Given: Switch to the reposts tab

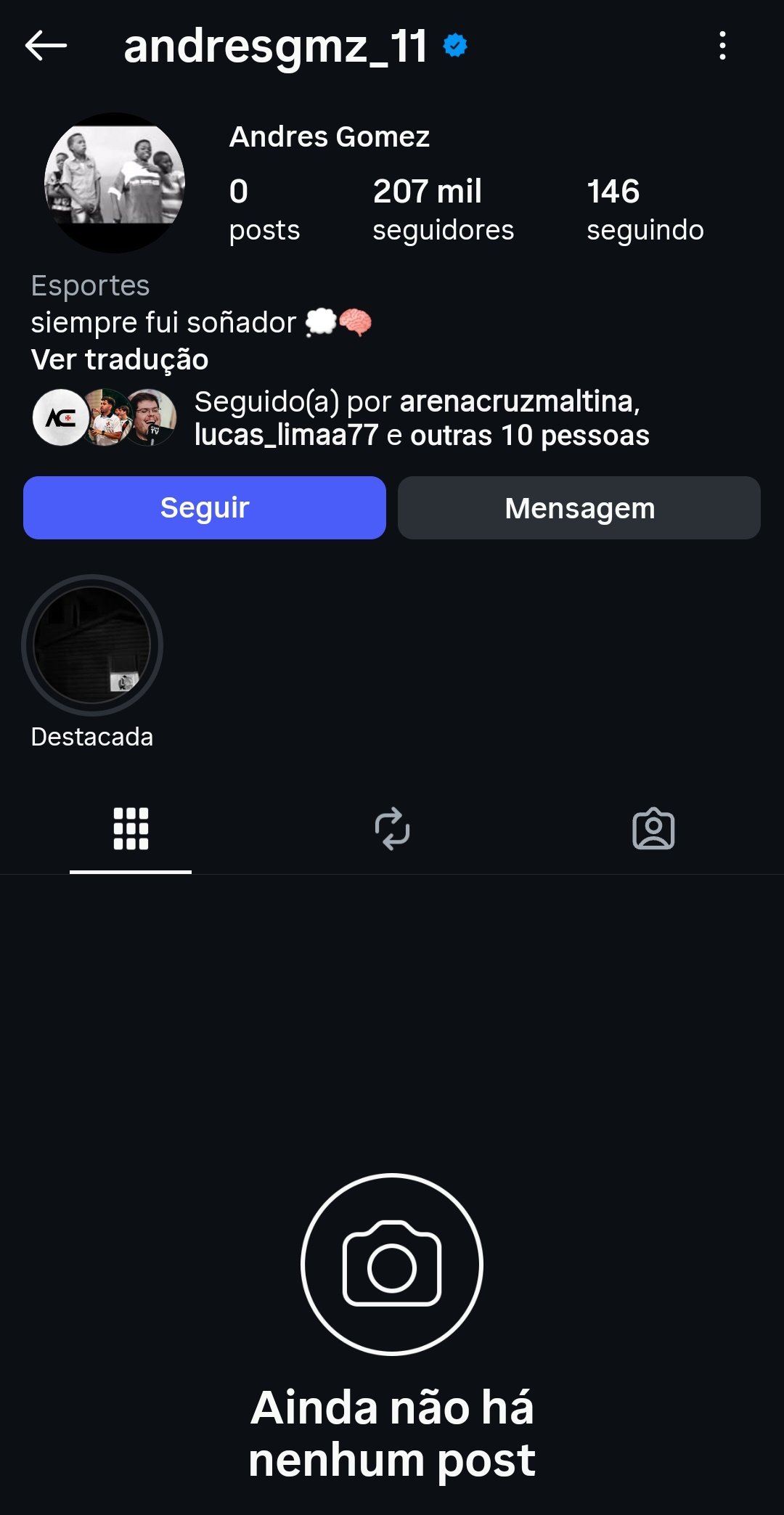Looking at the screenshot, I should coord(392,828).
